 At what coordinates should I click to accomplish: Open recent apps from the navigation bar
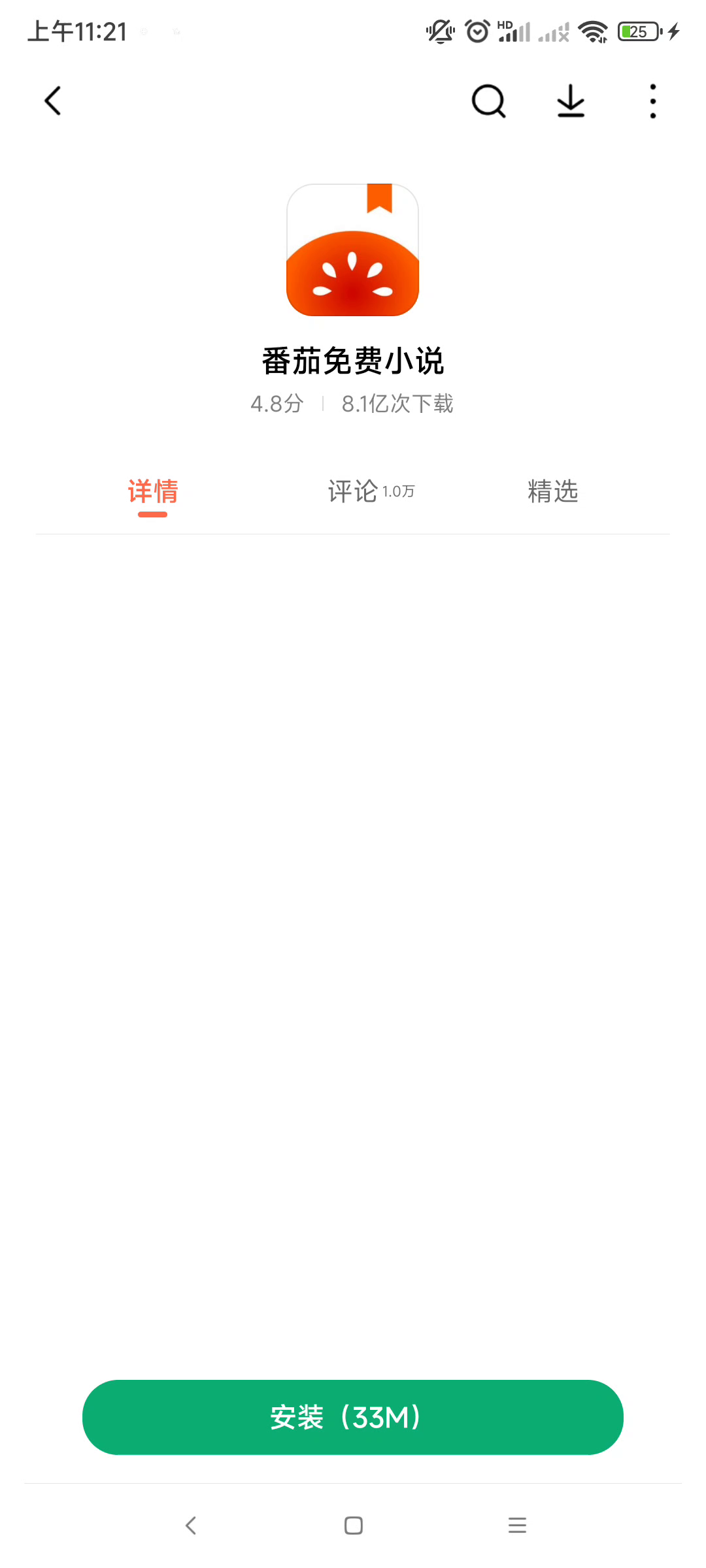[x=517, y=1526]
